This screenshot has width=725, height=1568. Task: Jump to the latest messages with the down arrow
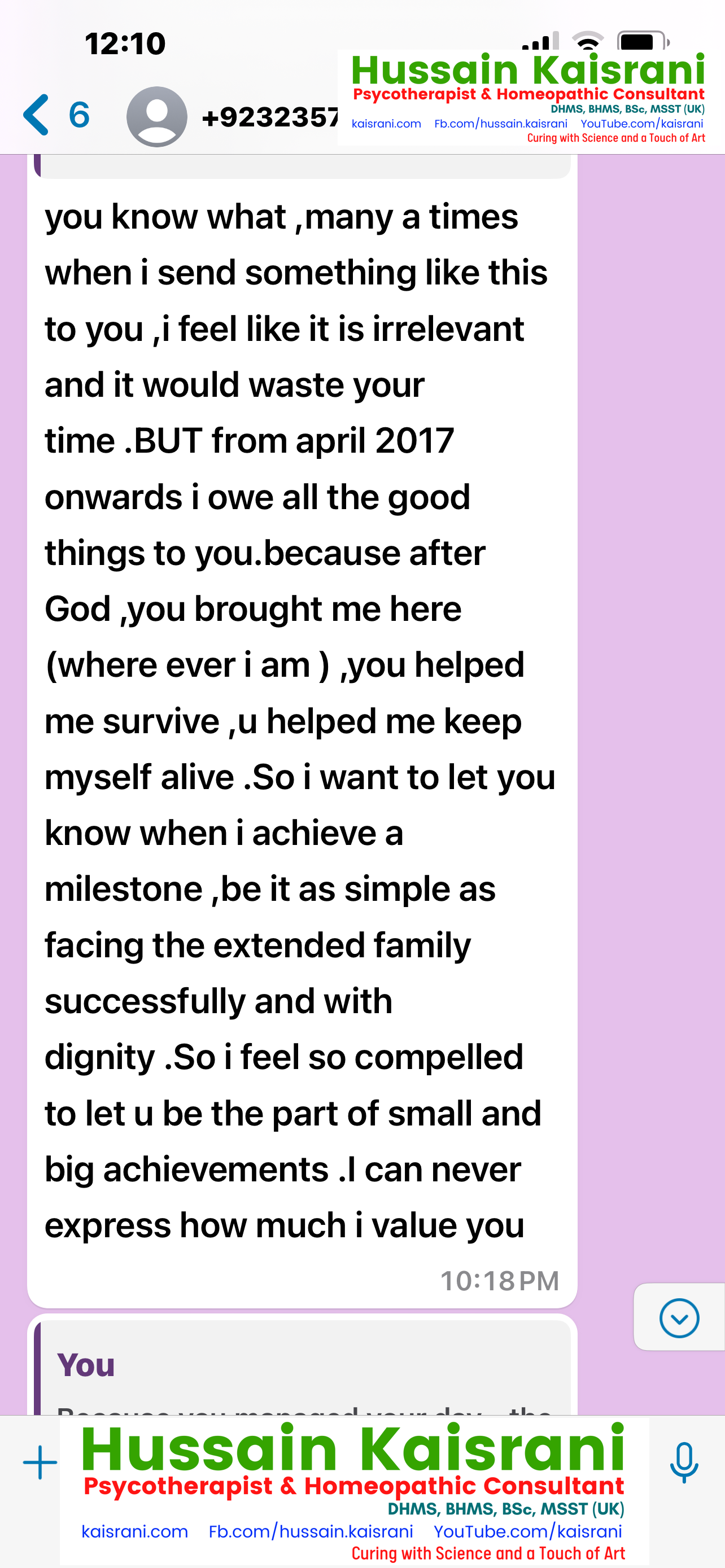click(x=679, y=1318)
